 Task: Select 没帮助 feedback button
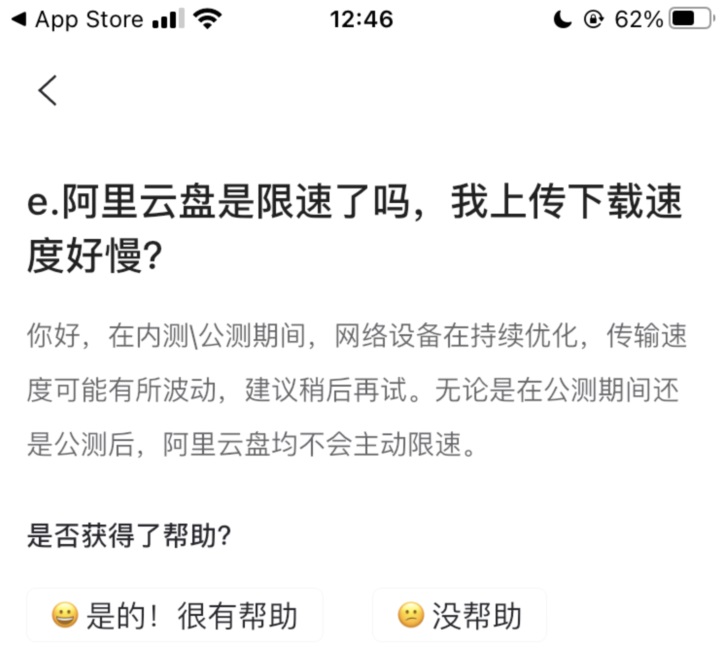pos(459,615)
